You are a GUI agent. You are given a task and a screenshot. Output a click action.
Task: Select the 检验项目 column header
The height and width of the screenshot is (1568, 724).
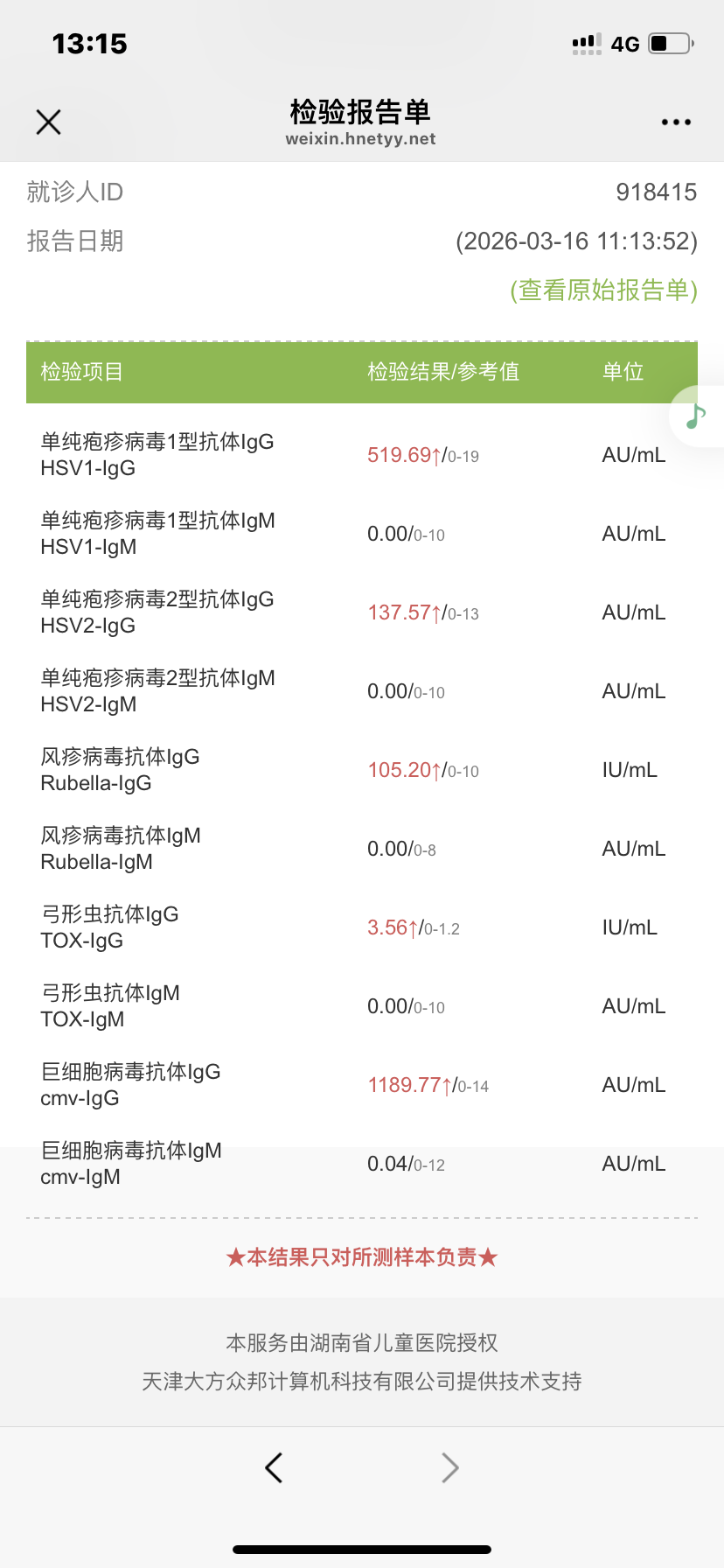(80, 372)
